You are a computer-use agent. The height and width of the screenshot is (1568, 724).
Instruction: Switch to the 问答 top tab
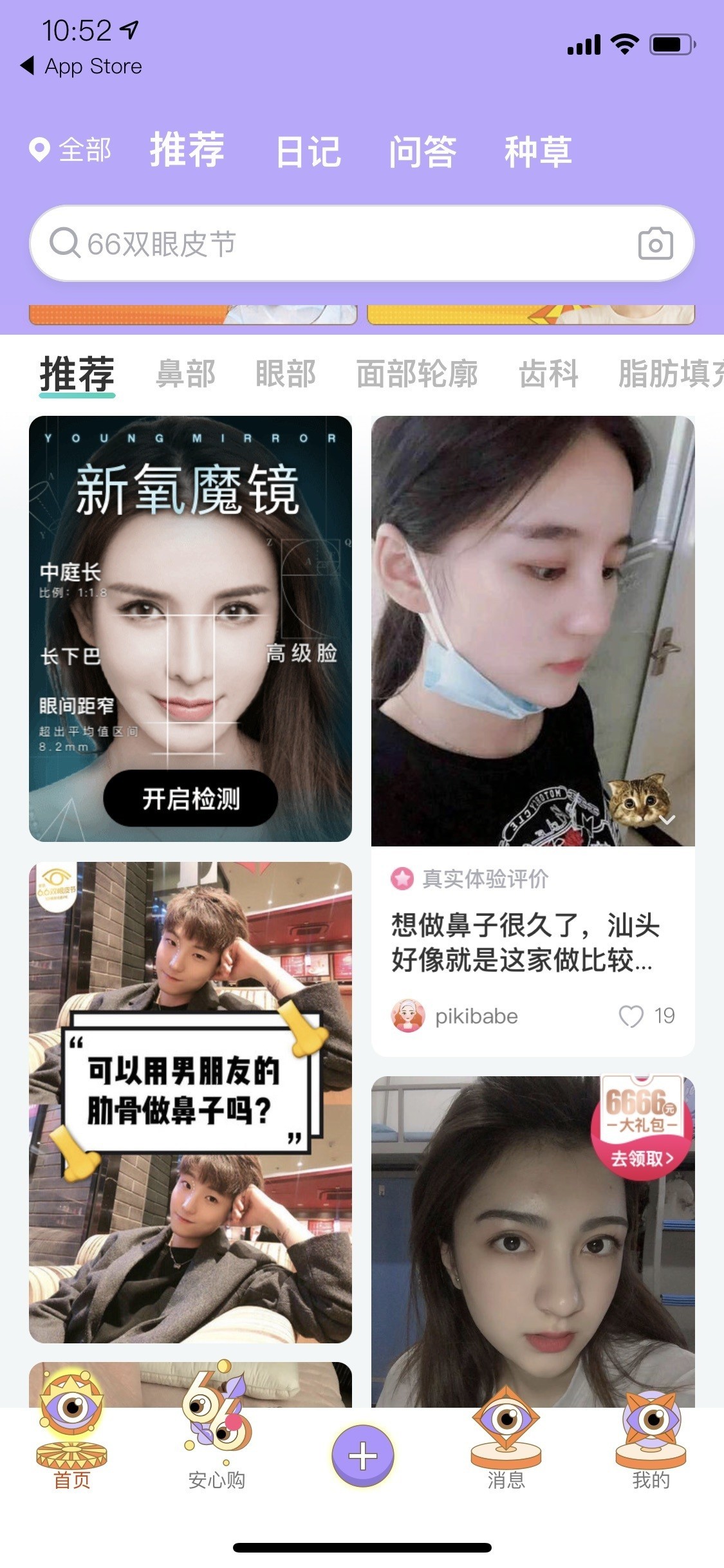pos(422,151)
